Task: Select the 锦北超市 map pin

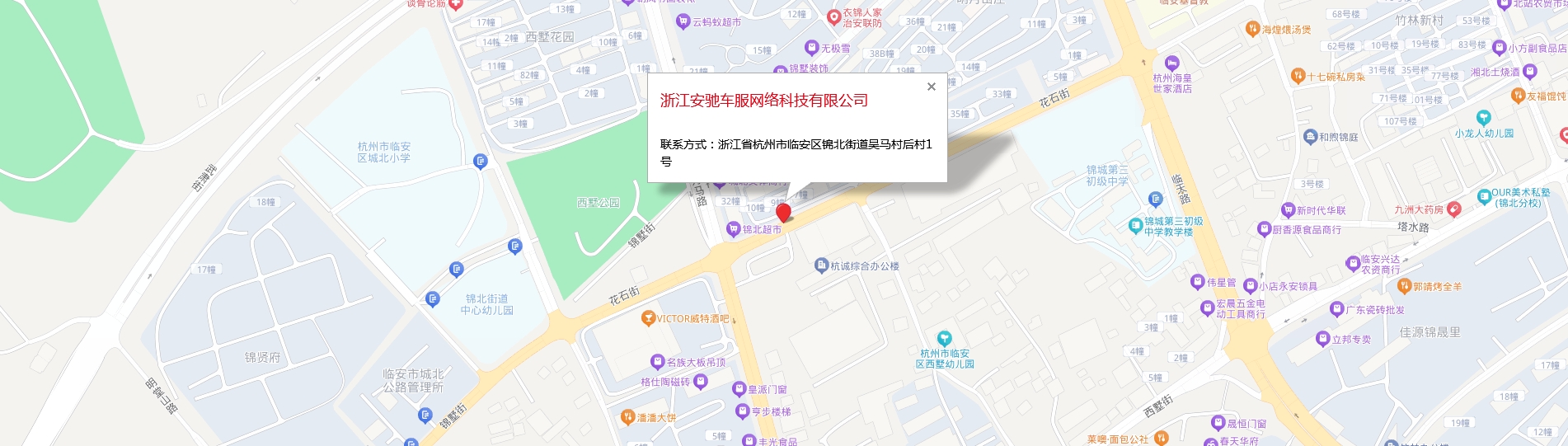Action: coord(733,229)
